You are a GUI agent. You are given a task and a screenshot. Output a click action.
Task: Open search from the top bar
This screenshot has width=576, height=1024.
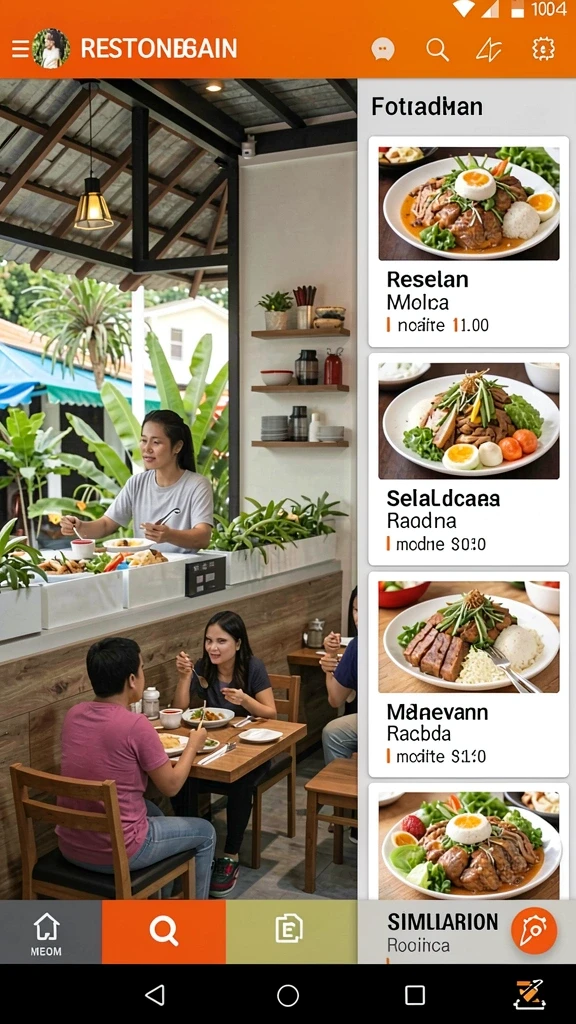pos(438,50)
